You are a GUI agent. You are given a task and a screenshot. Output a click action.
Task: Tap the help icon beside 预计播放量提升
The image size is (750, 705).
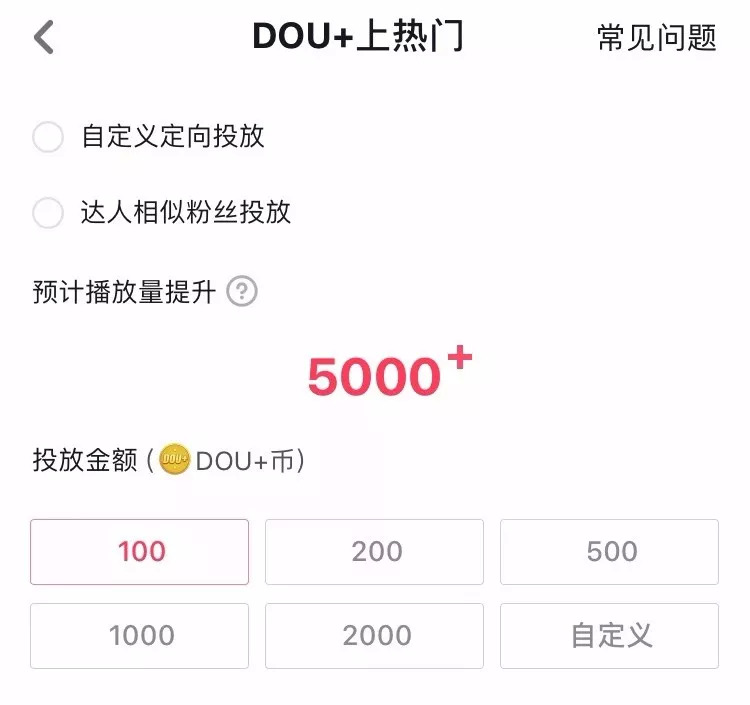pos(242,293)
